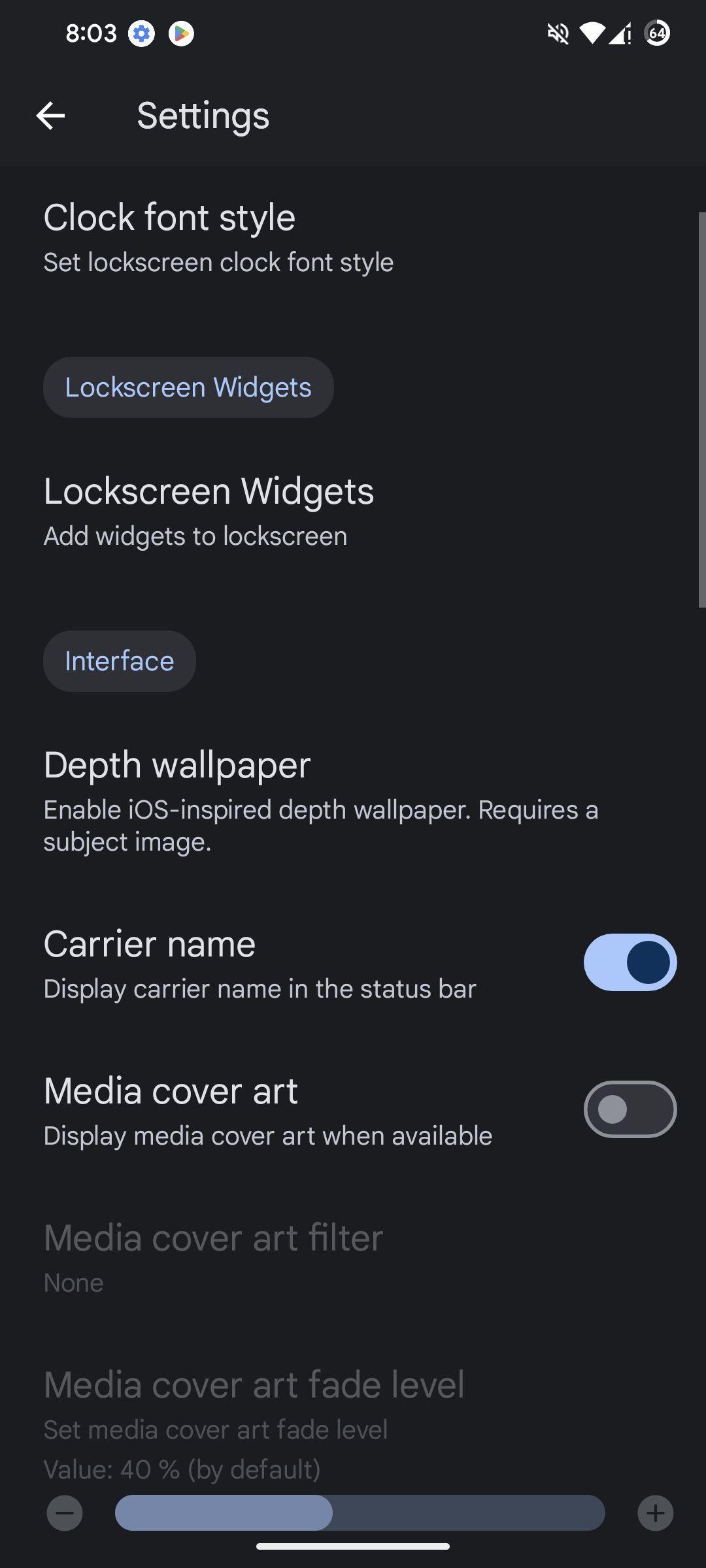Enable the Media cover art switch
This screenshot has height=1568, width=706.
[x=630, y=1109]
